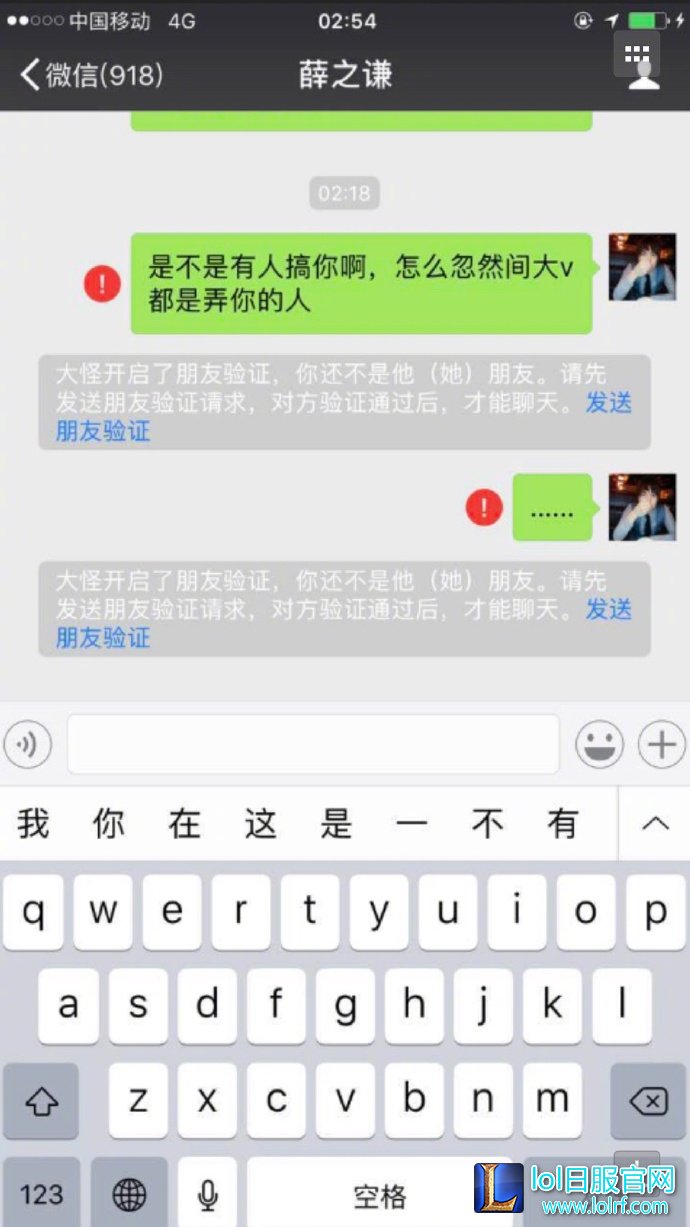Go back to the 微信 chat list
This screenshot has height=1227, width=690.
coord(90,74)
